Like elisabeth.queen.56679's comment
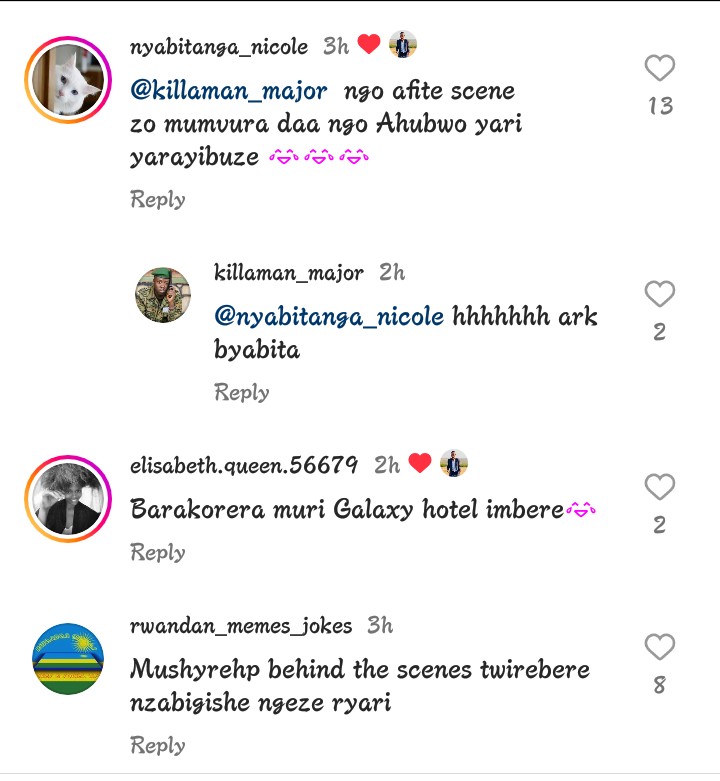This screenshot has height=781, width=720. 659,488
